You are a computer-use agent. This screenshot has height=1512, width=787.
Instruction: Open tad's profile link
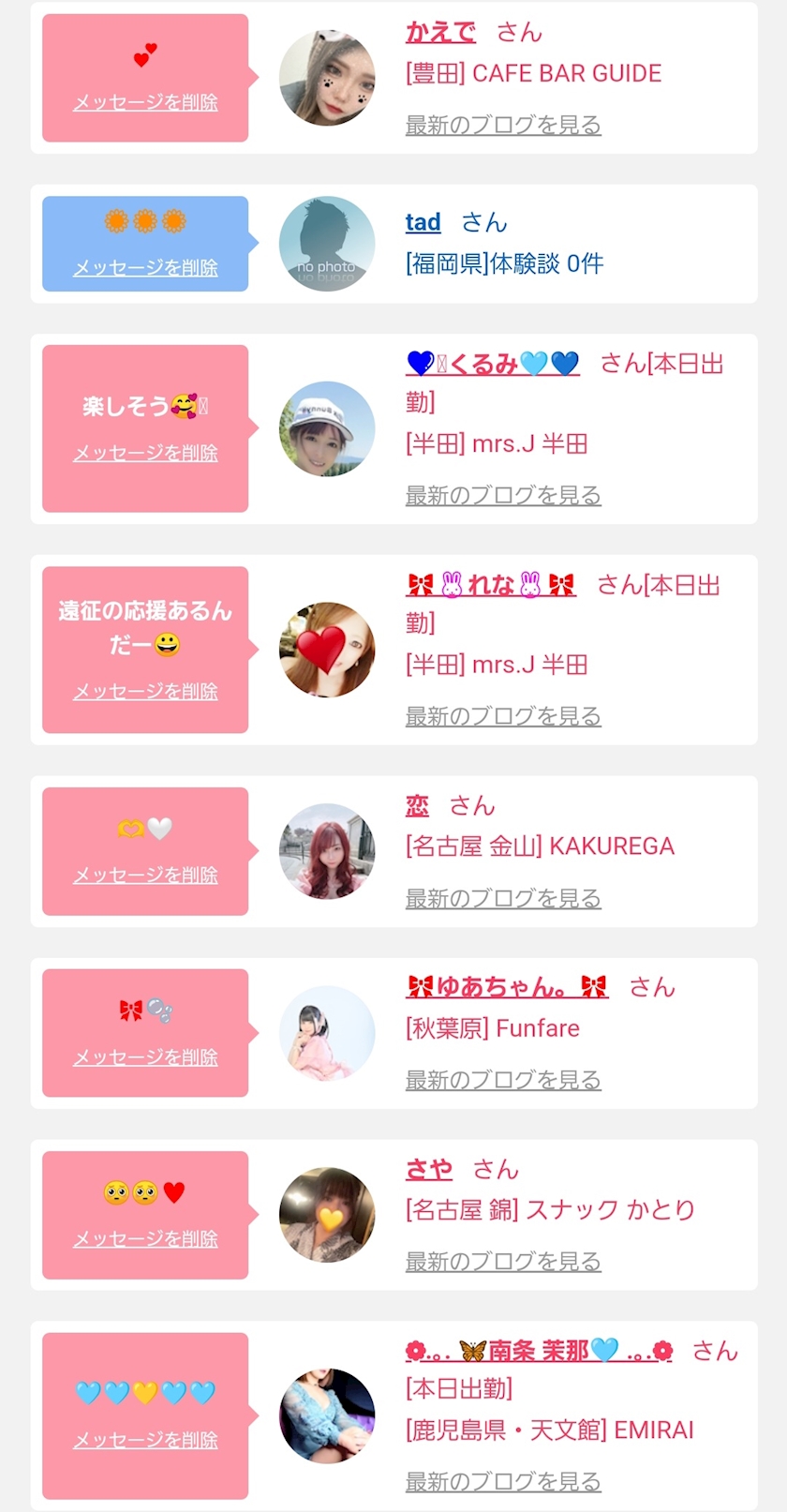423,222
